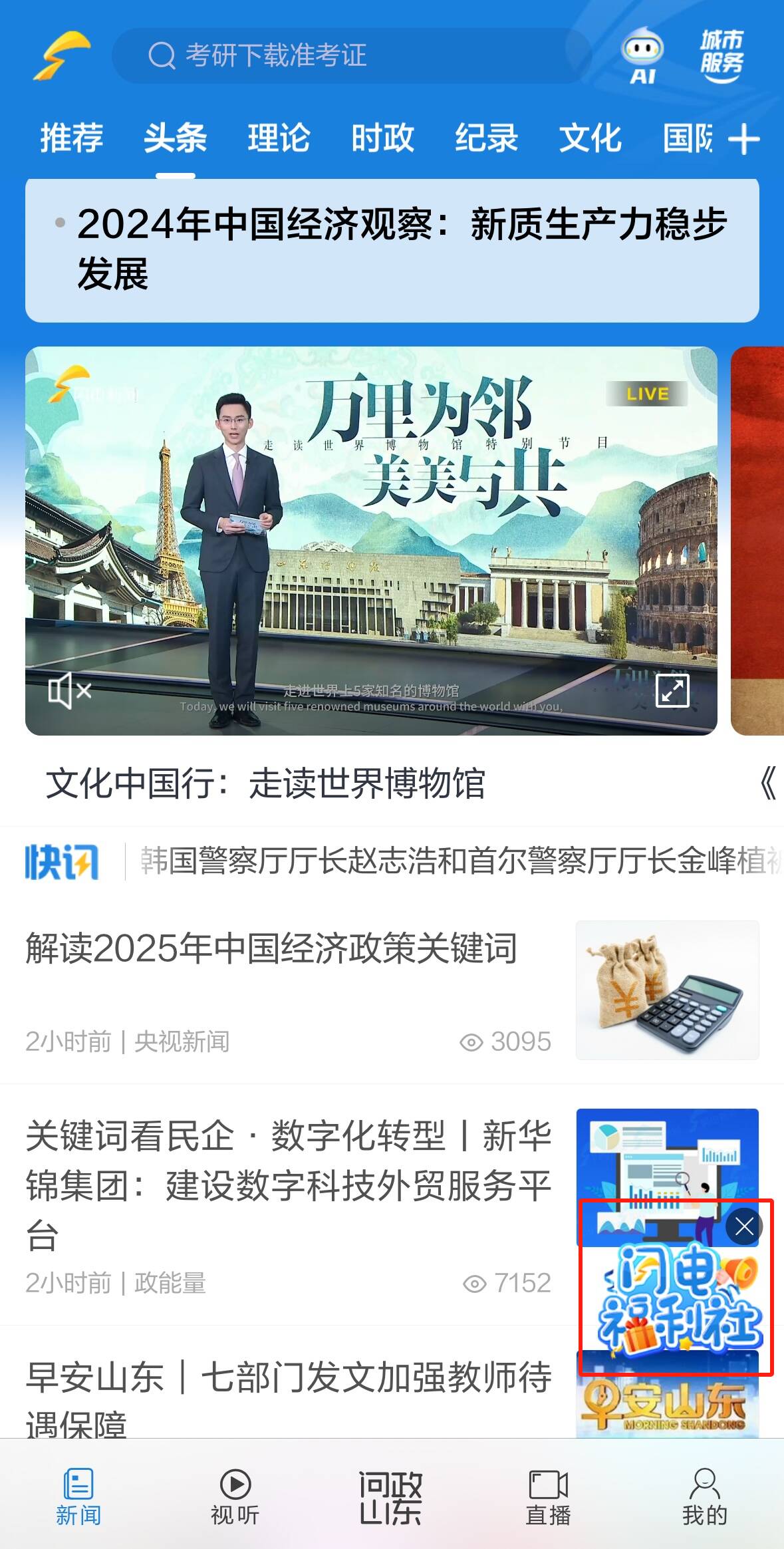This screenshot has height=1549, width=784.
Task: Expand the live video to fullscreen
Action: point(672,690)
